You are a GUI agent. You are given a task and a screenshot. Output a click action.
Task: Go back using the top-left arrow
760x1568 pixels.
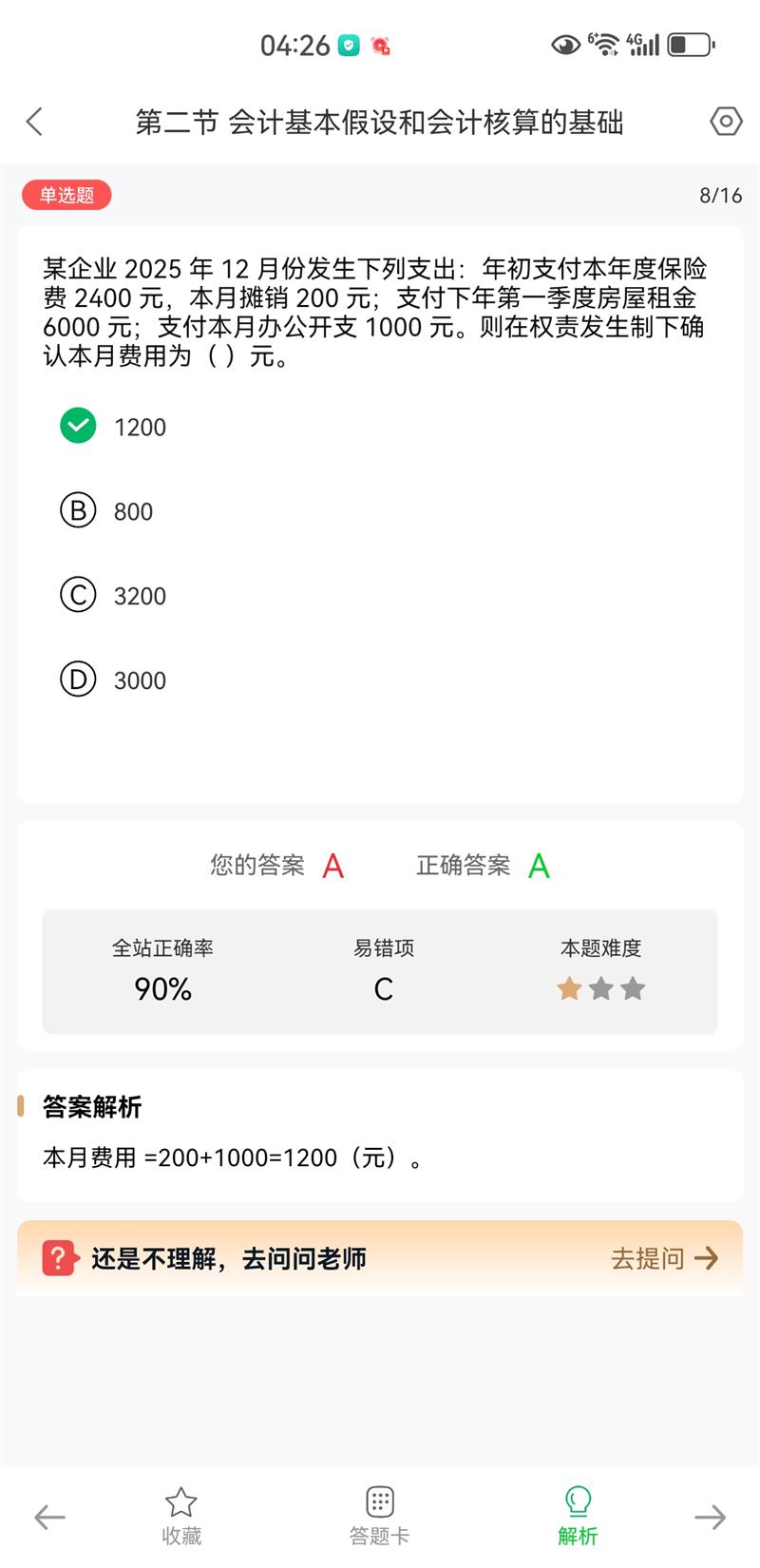35,122
